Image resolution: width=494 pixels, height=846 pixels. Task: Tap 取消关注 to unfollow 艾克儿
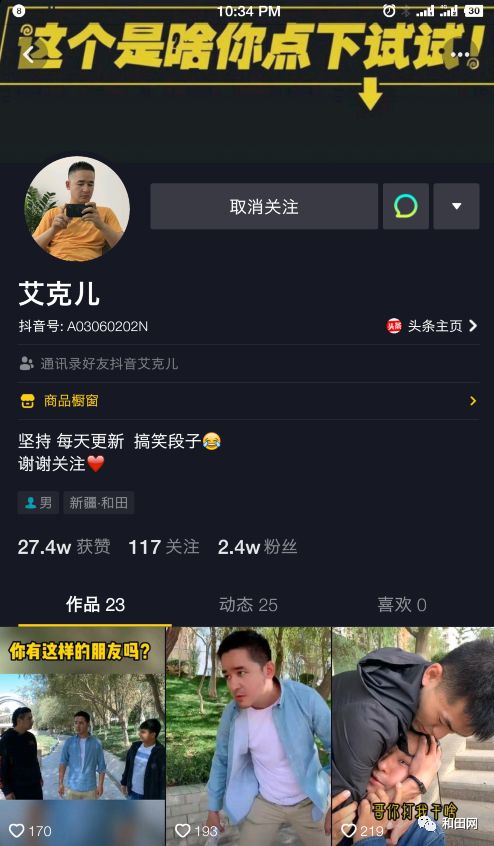coord(264,206)
